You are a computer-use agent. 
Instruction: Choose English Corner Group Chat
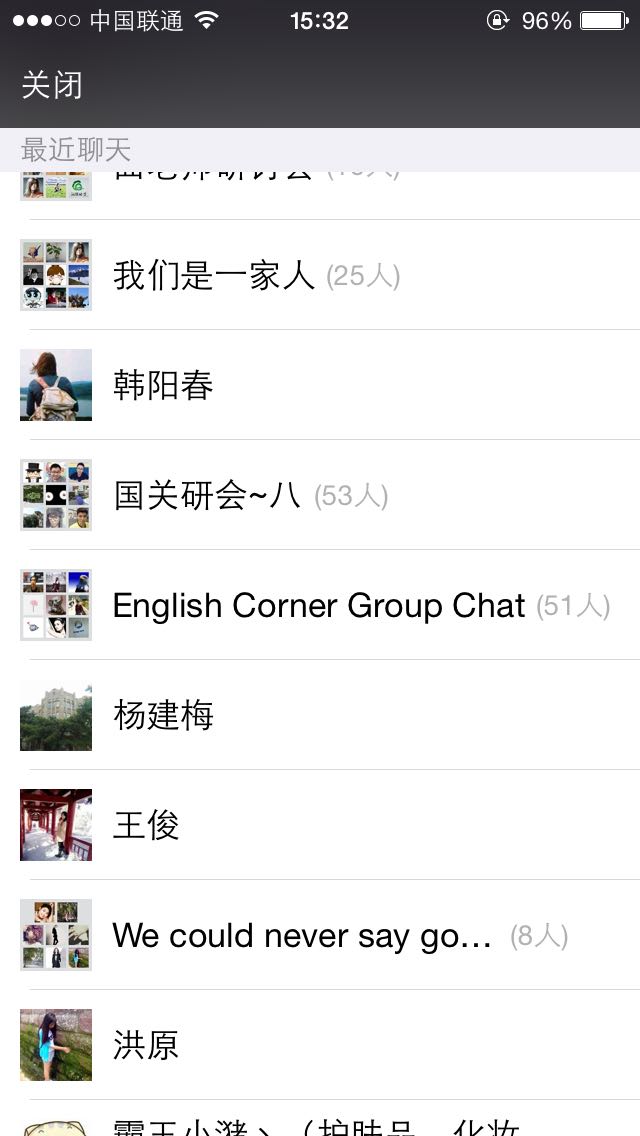coord(318,605)
